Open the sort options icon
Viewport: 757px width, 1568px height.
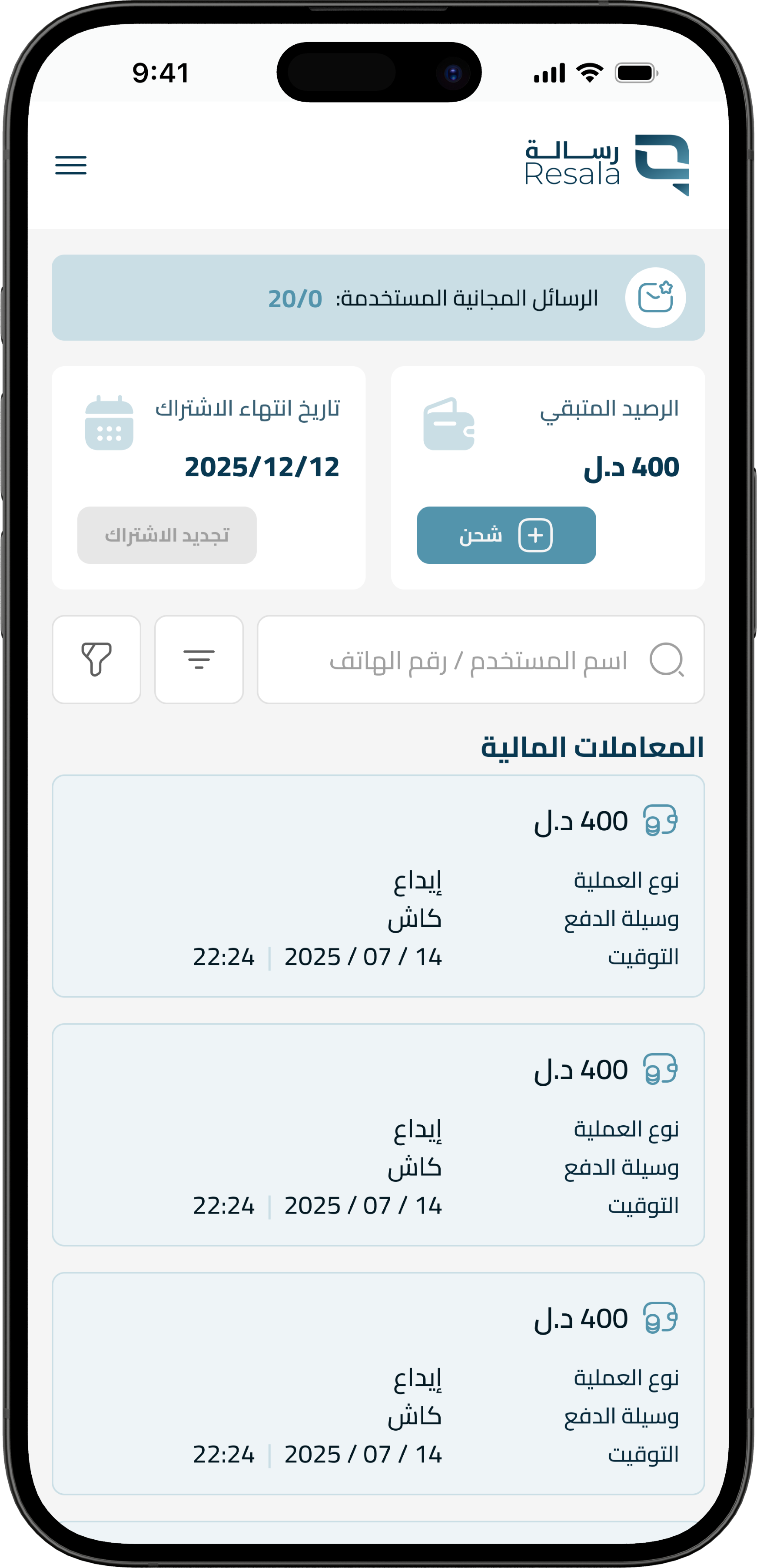199,660
